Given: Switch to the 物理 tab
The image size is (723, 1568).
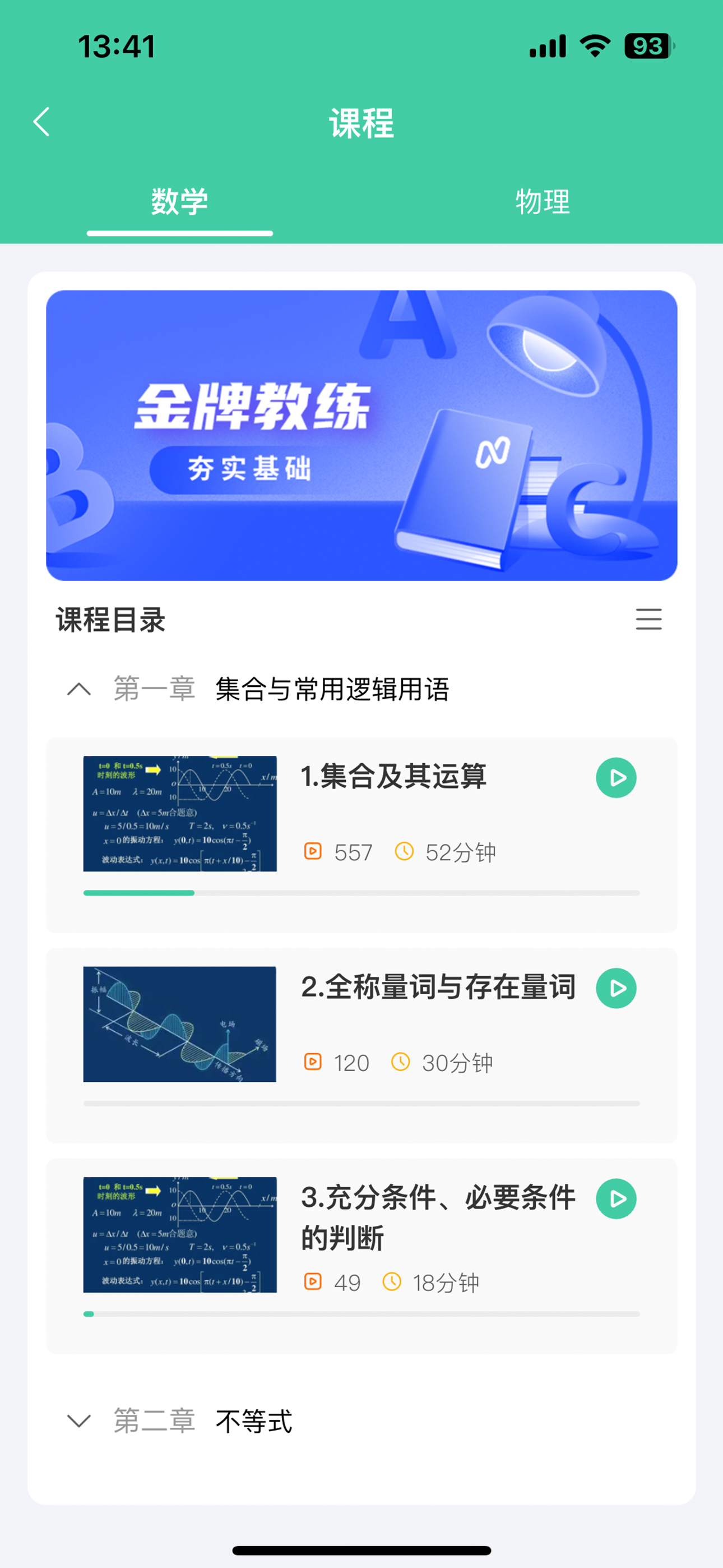Looking at the screenshot, I should (x=543, y=201).
